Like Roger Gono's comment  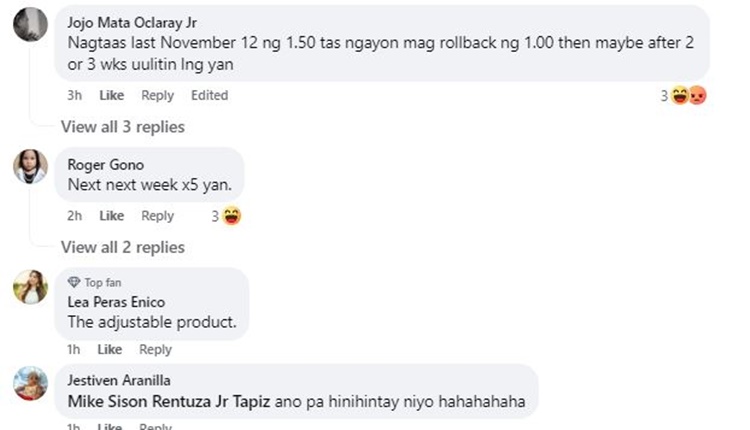pyautogui.click(x=111, y=215)
